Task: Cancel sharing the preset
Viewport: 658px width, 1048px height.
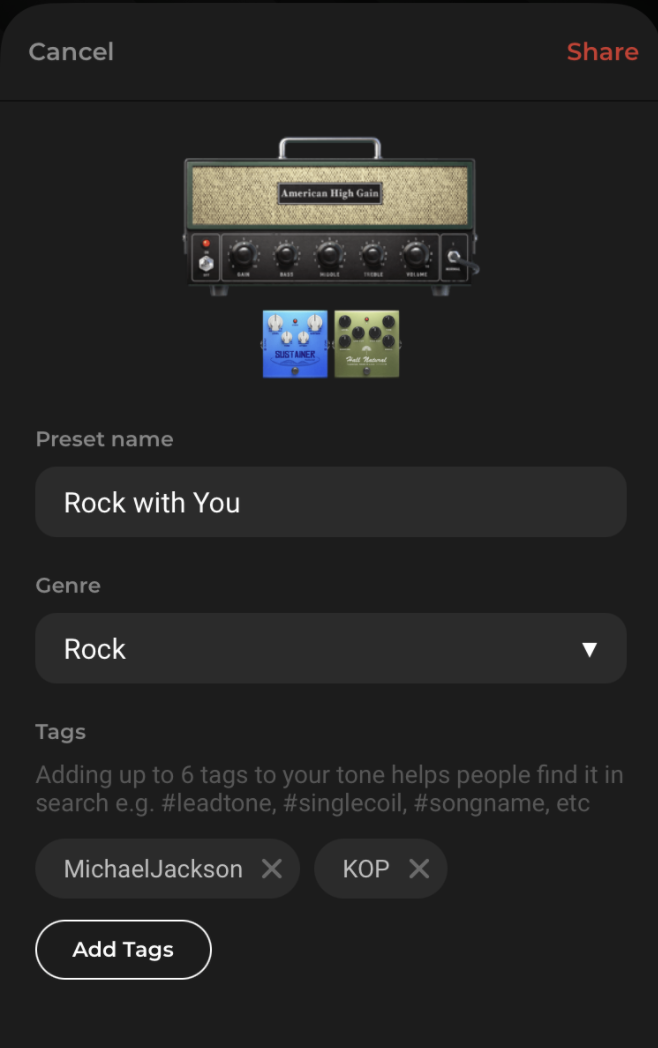Action: tap(71, 52)
